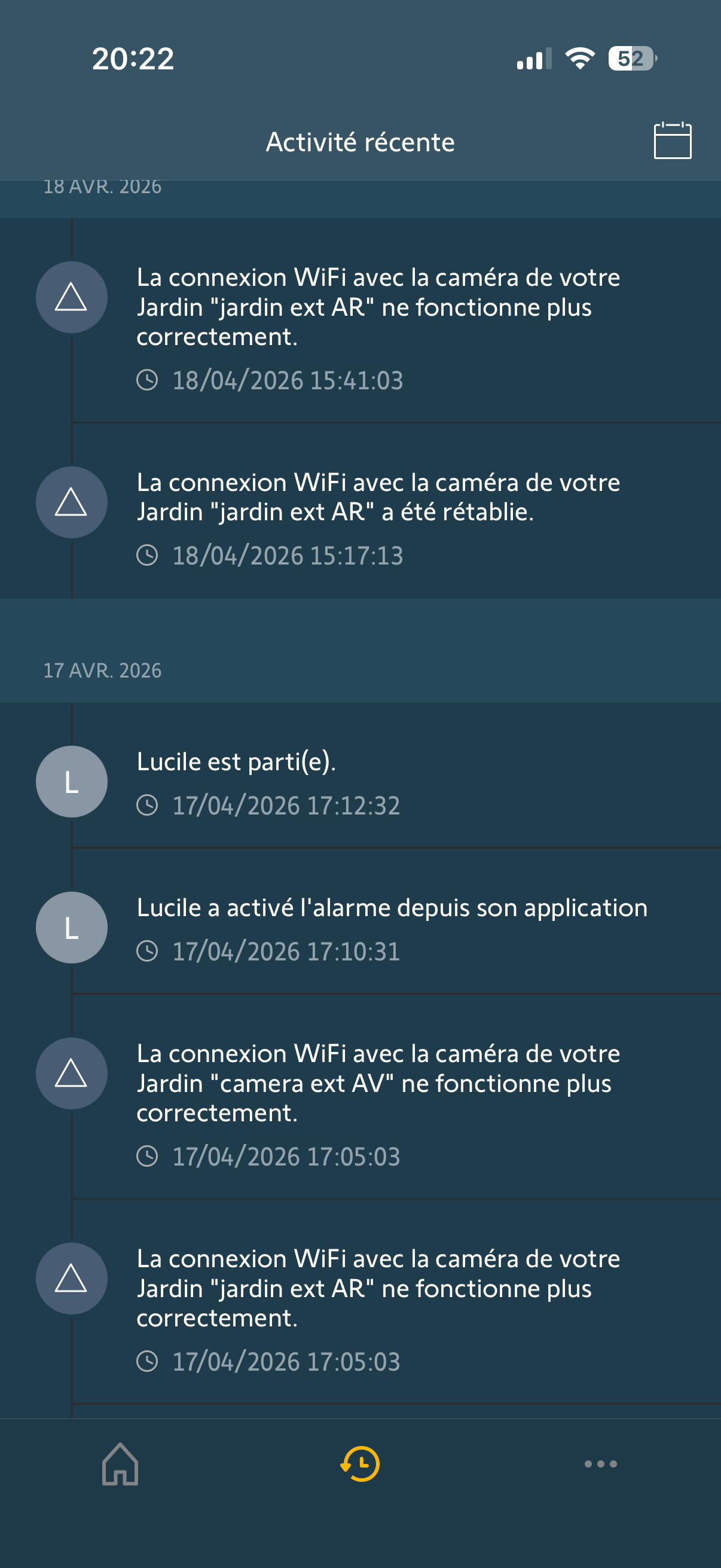Go to the home tab

(x=120, y=1464)
